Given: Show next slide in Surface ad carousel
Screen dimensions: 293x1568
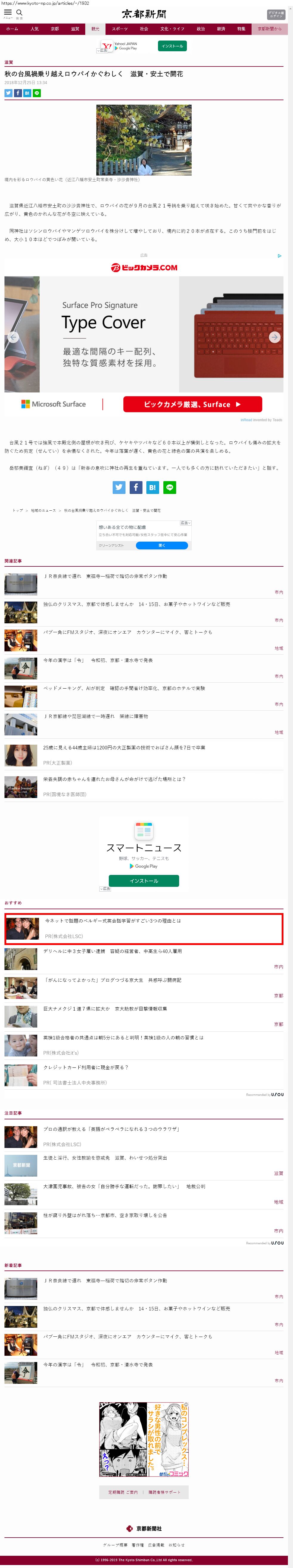Looking at the screenshot, I should 275,337.
